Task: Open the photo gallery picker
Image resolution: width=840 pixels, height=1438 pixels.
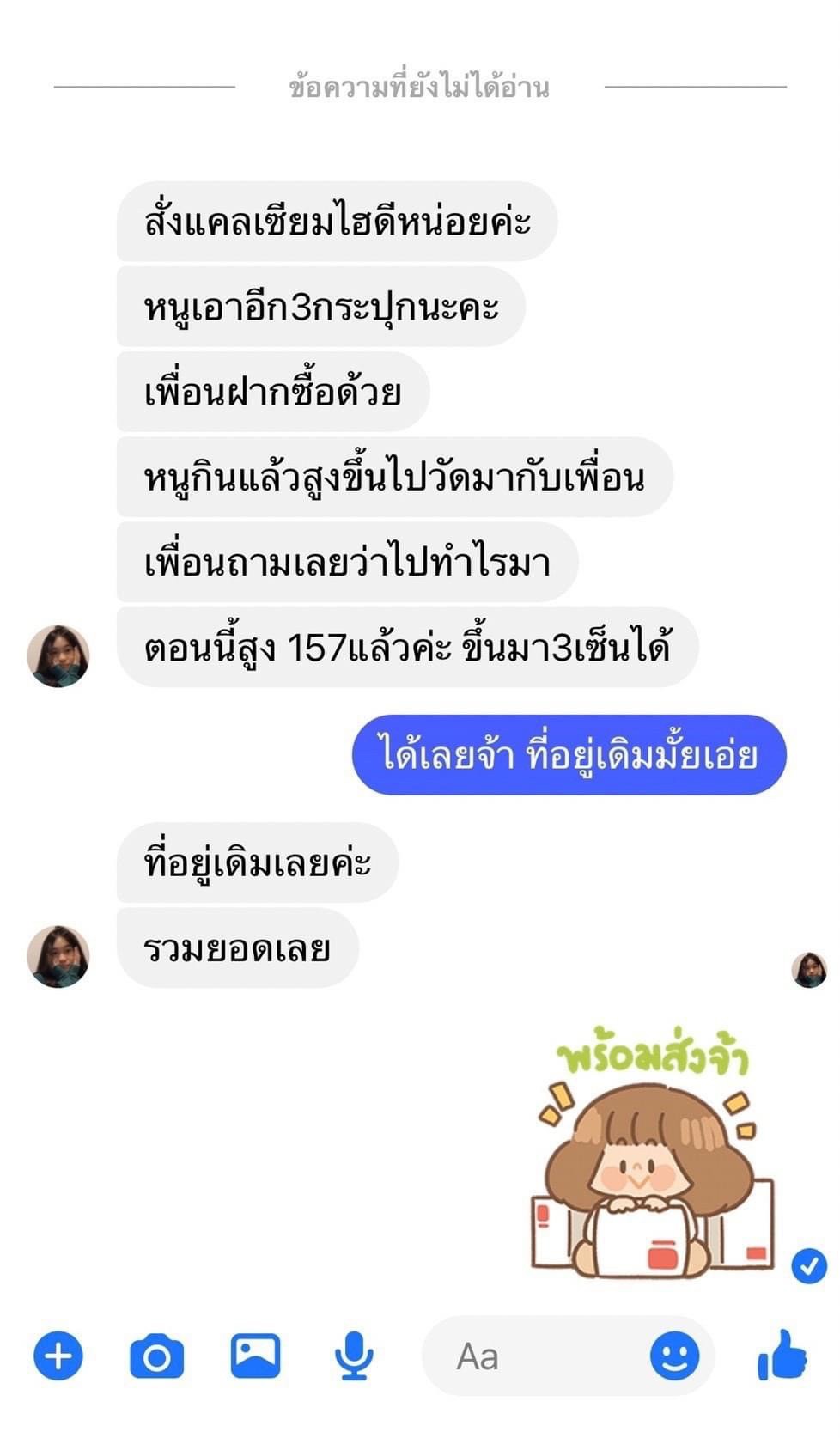Action: (255, 1356)
